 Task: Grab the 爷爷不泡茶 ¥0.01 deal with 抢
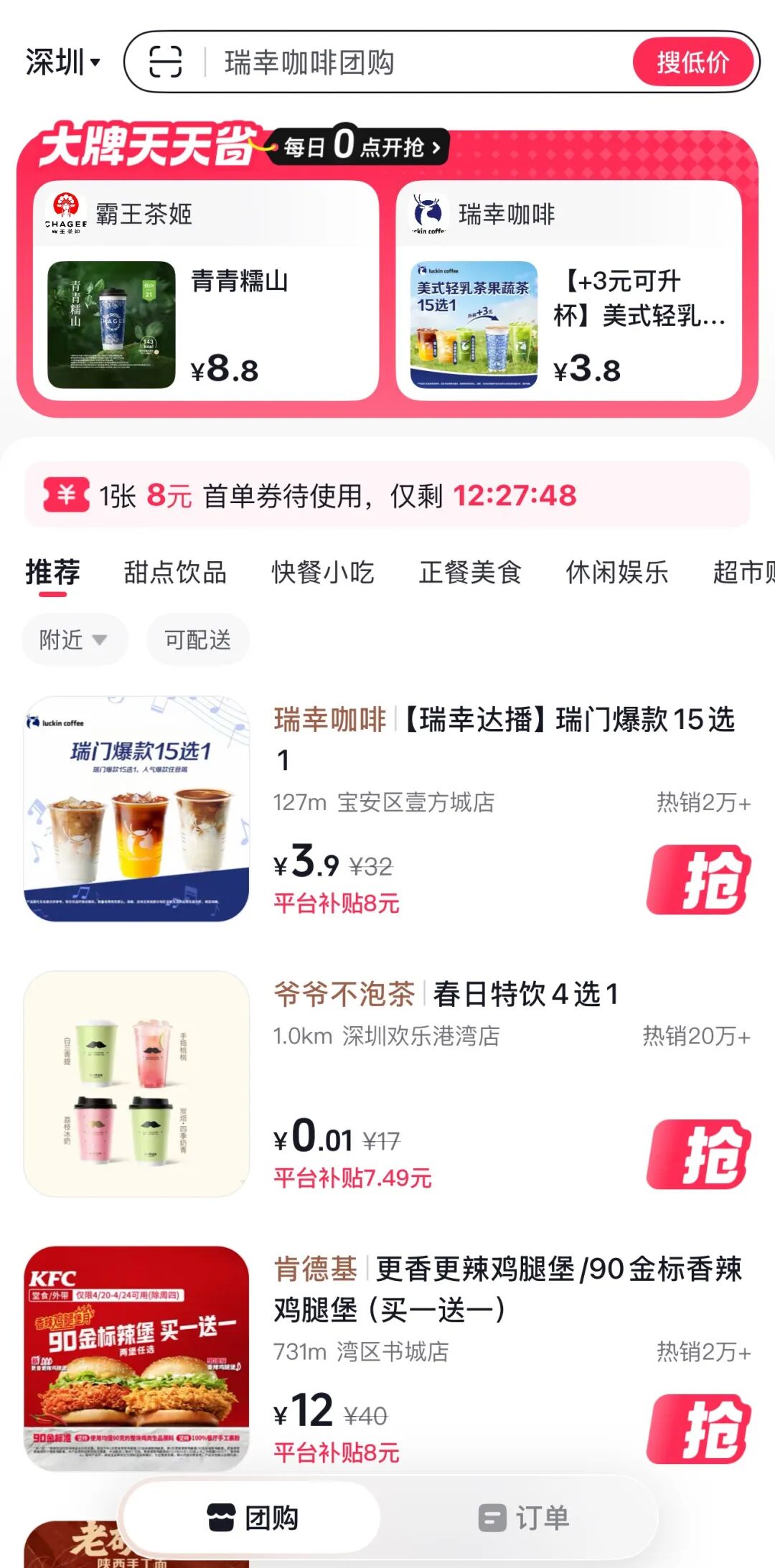698,1154
